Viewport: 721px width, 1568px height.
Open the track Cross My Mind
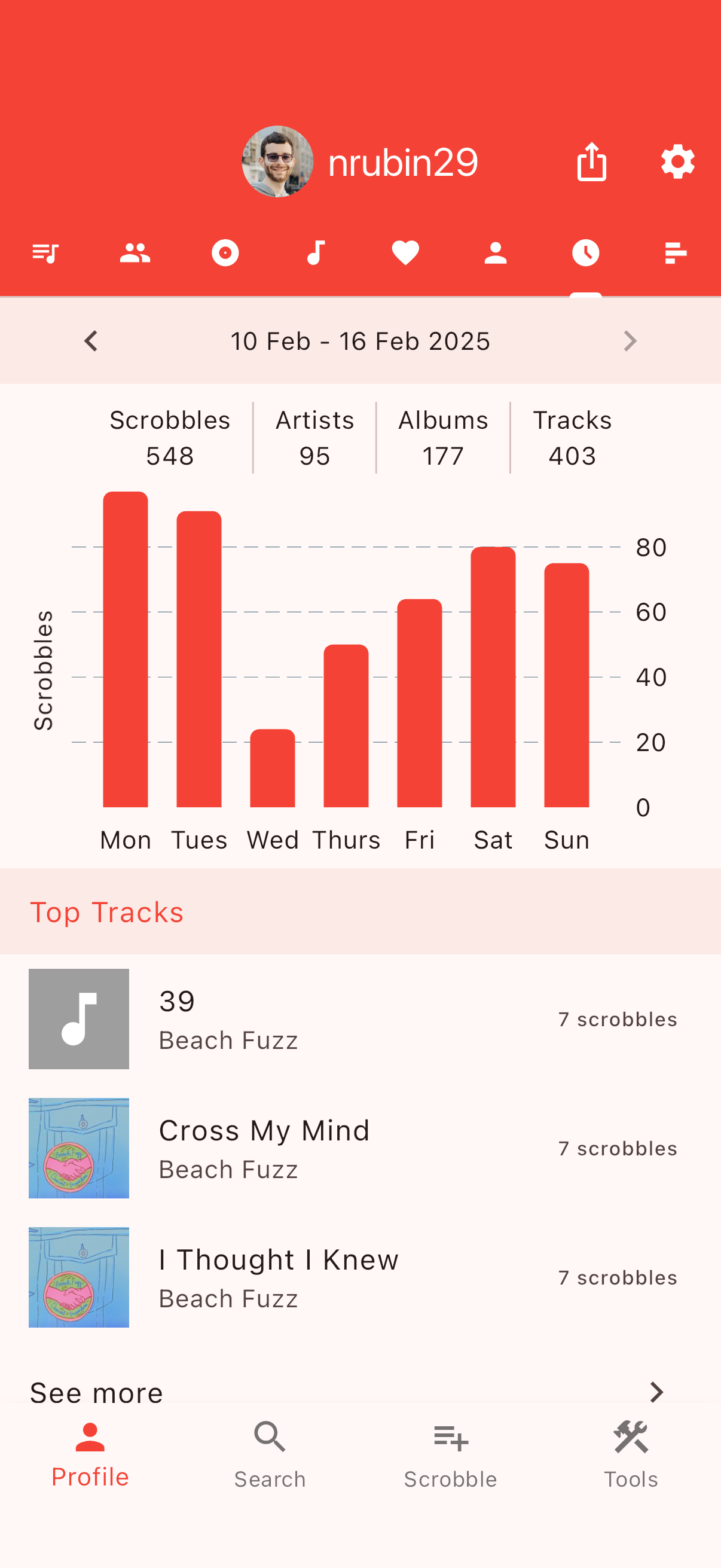click(x=353, y=1148)
